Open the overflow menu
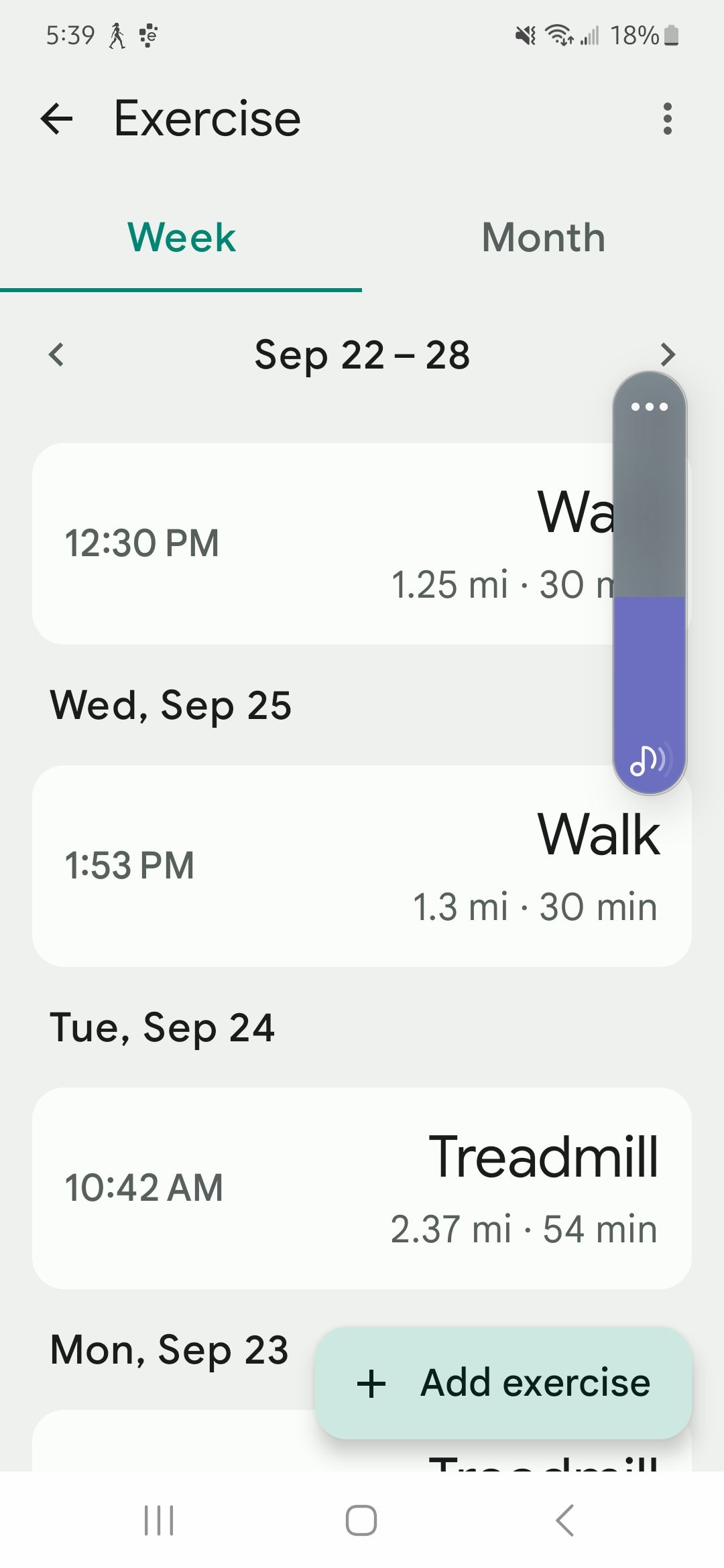Viewport: 724px width, 1568px height. [667, 119]
